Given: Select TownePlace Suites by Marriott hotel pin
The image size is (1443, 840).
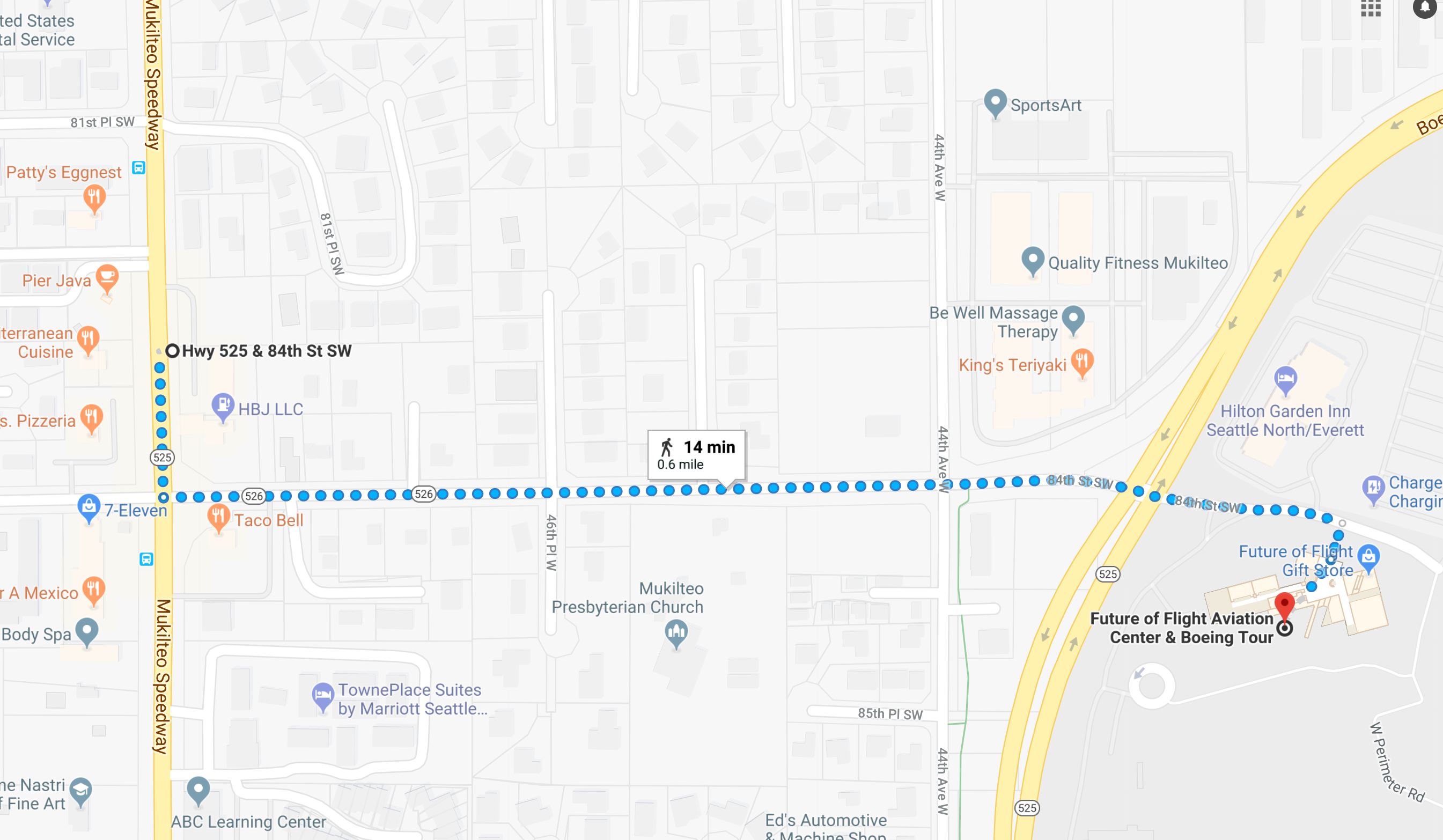Looking at the screenshot, I should (x=322, y=697).
